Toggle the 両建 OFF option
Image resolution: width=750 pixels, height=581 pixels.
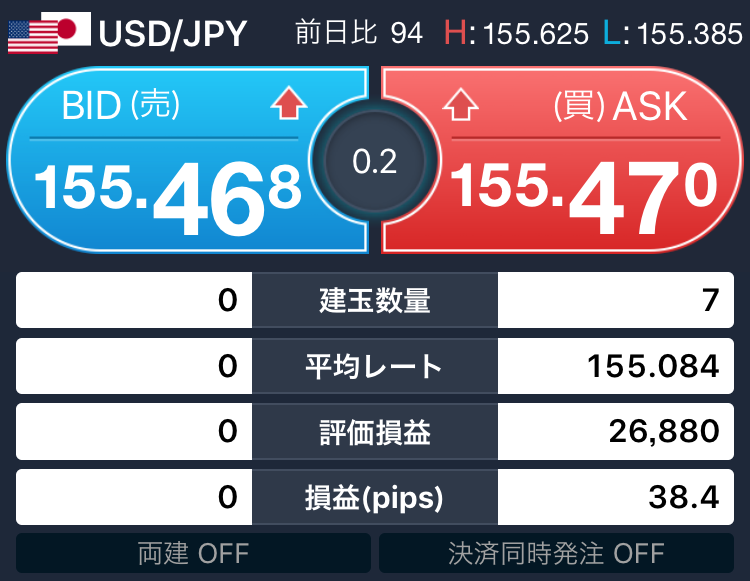click(x=193, y=553)
